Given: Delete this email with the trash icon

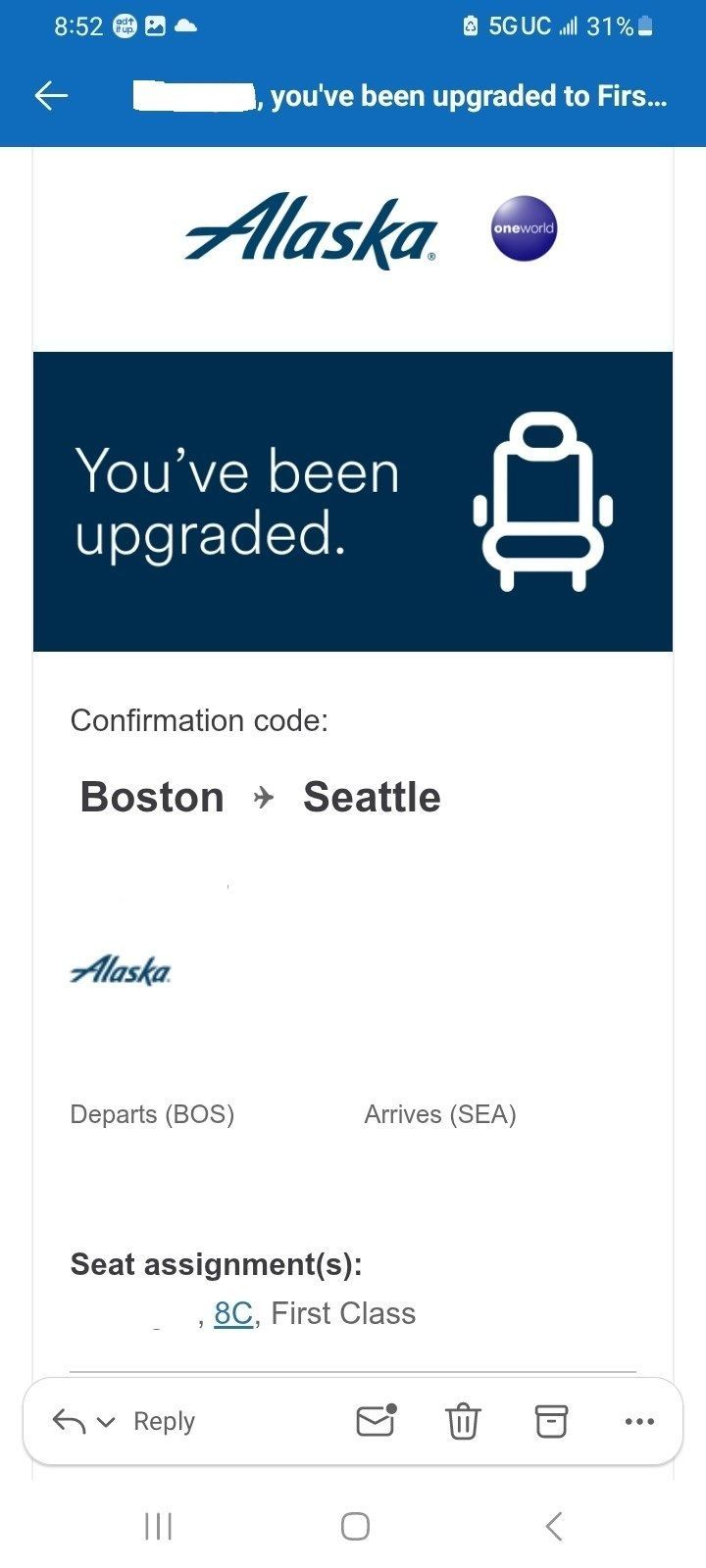Looking at the screenshot, I should pyautogui.click(x=463, y=1420).
